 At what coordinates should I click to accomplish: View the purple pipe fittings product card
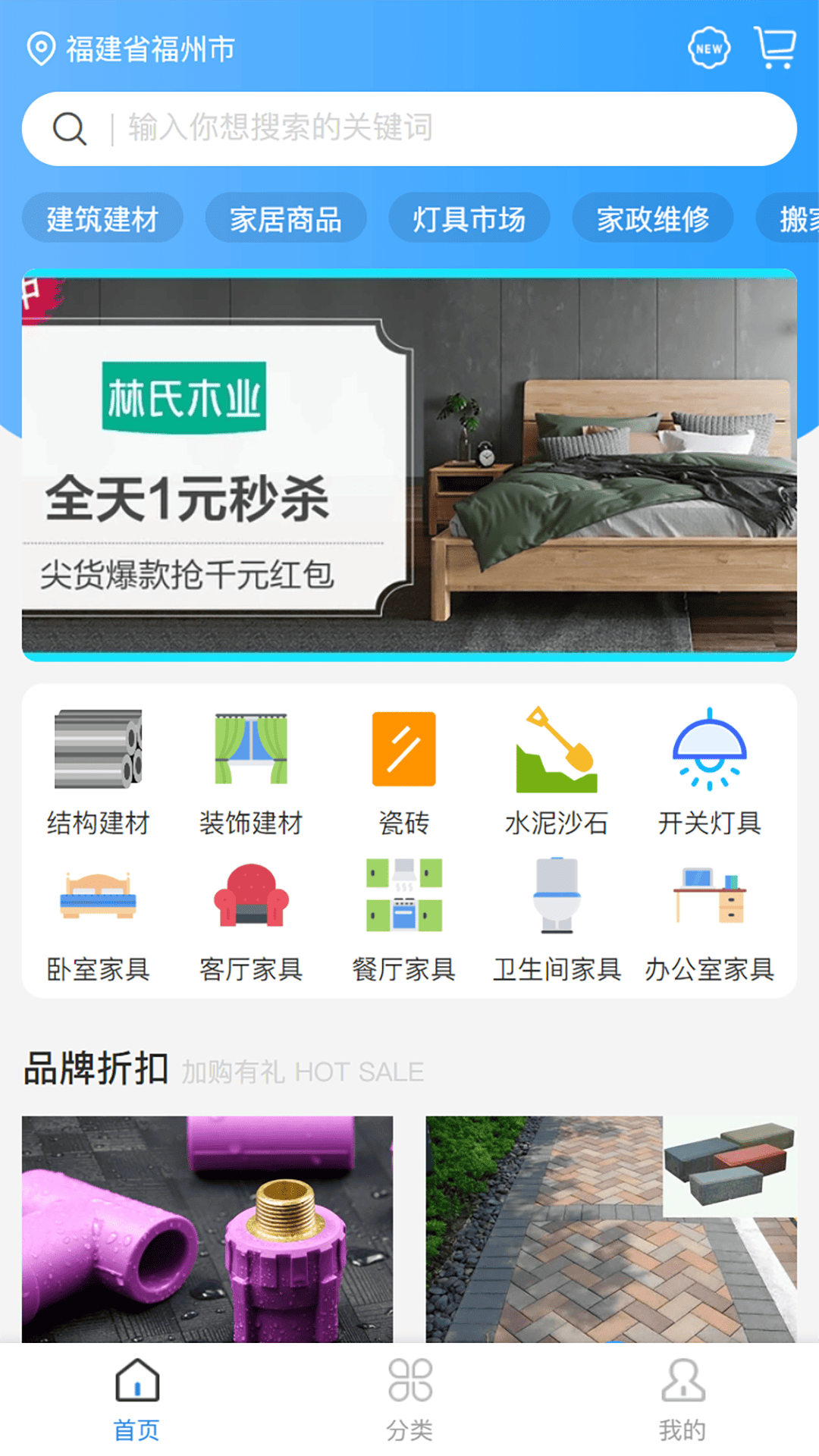pos(207,1228)
